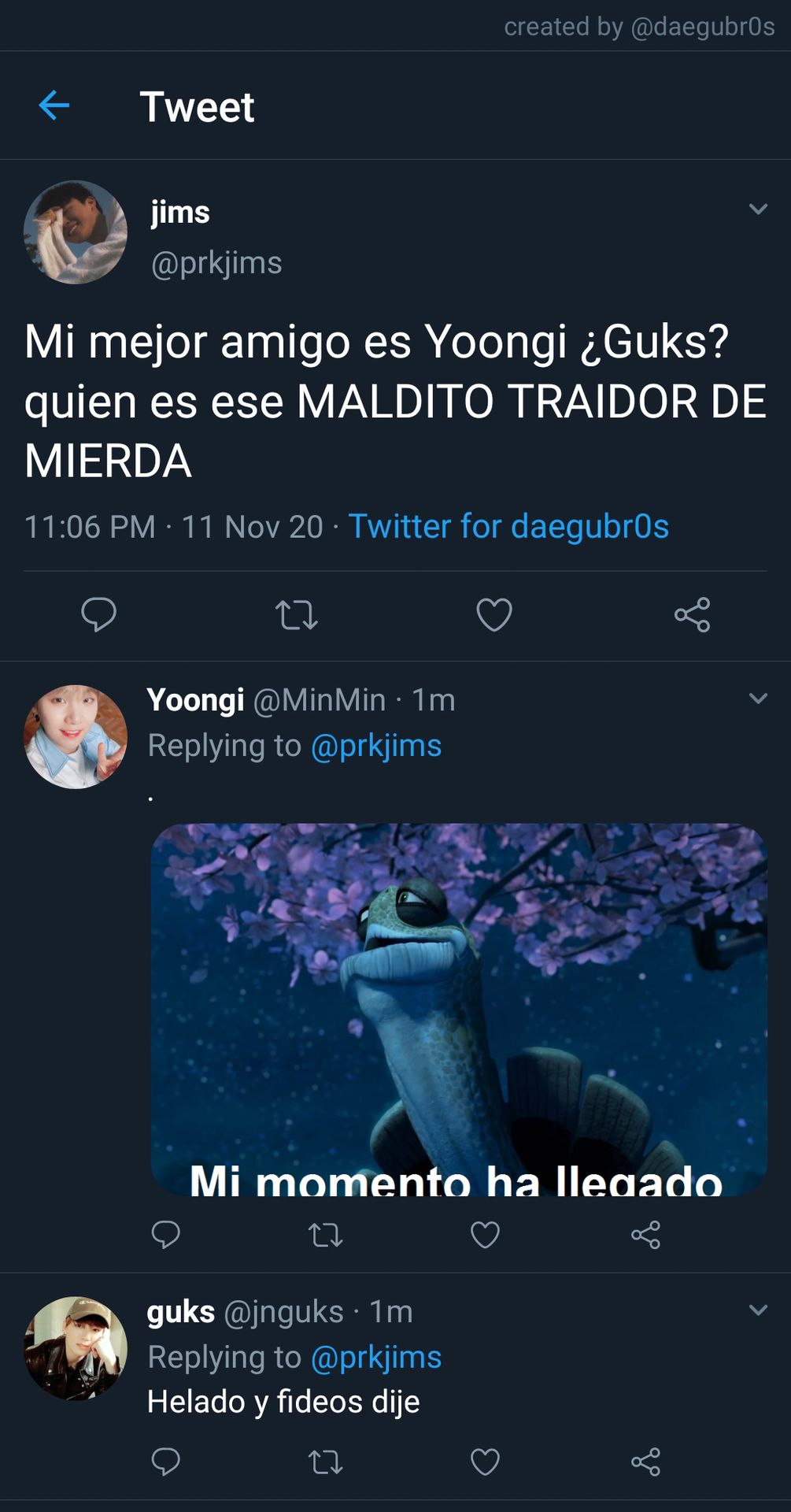Open the Twitter for daegubr0s source link
The width and height of the screenshot is (791, 1512).
[x=508, y=526]
